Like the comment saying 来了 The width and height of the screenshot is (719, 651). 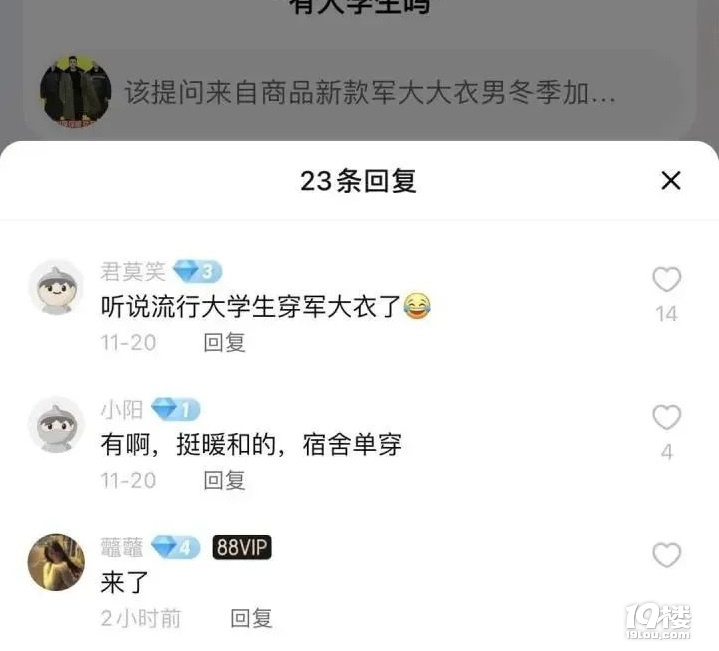pyautogui.click(x=666, y=555)
